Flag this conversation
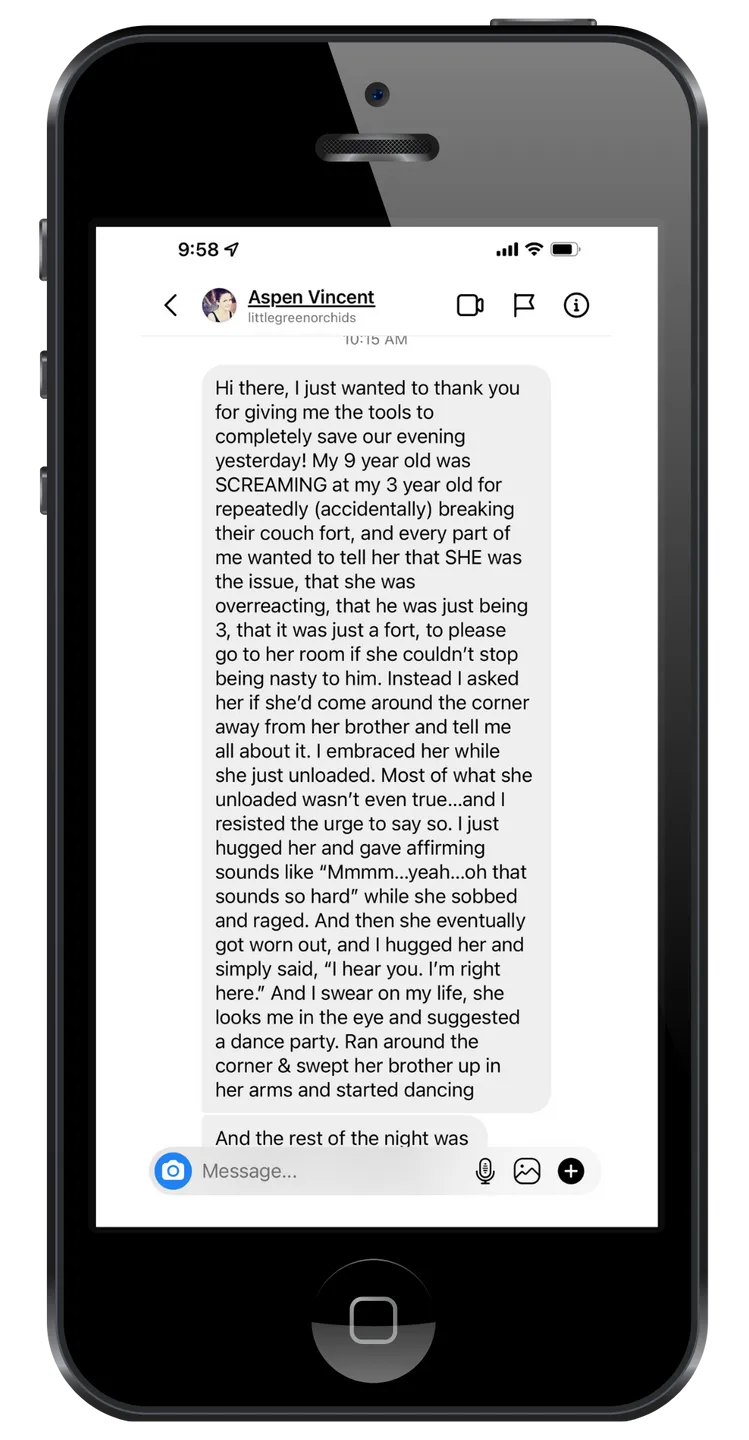This screenshot has width=749, height=1440. (x=524, y=305)
